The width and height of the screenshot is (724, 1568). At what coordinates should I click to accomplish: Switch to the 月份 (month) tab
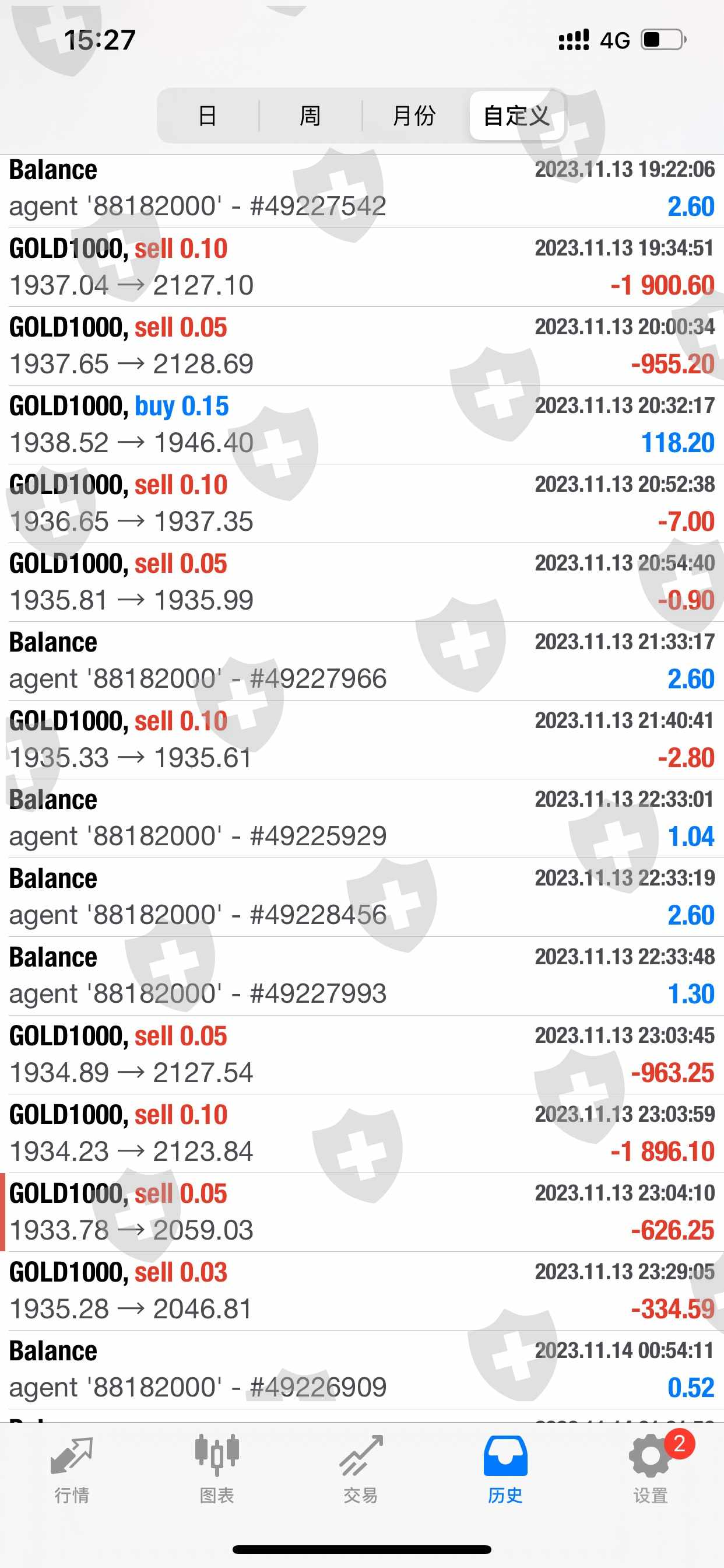point(414,116)
